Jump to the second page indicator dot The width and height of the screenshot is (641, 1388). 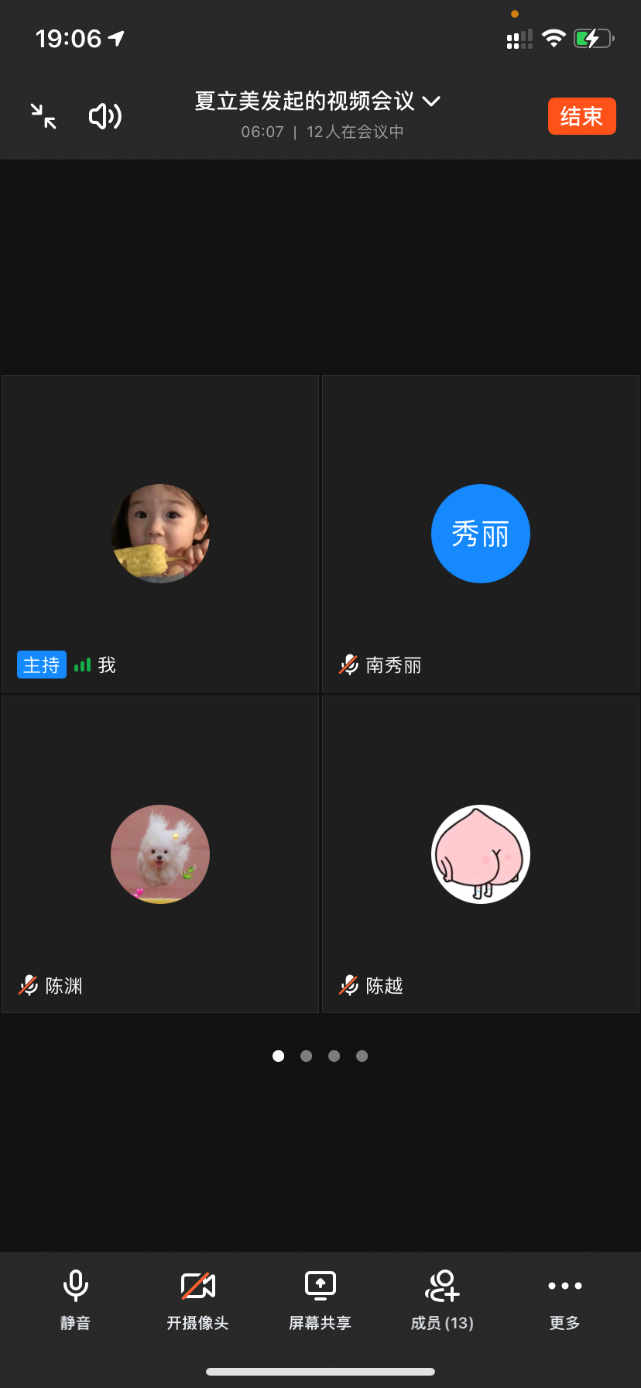(306, 1056)
